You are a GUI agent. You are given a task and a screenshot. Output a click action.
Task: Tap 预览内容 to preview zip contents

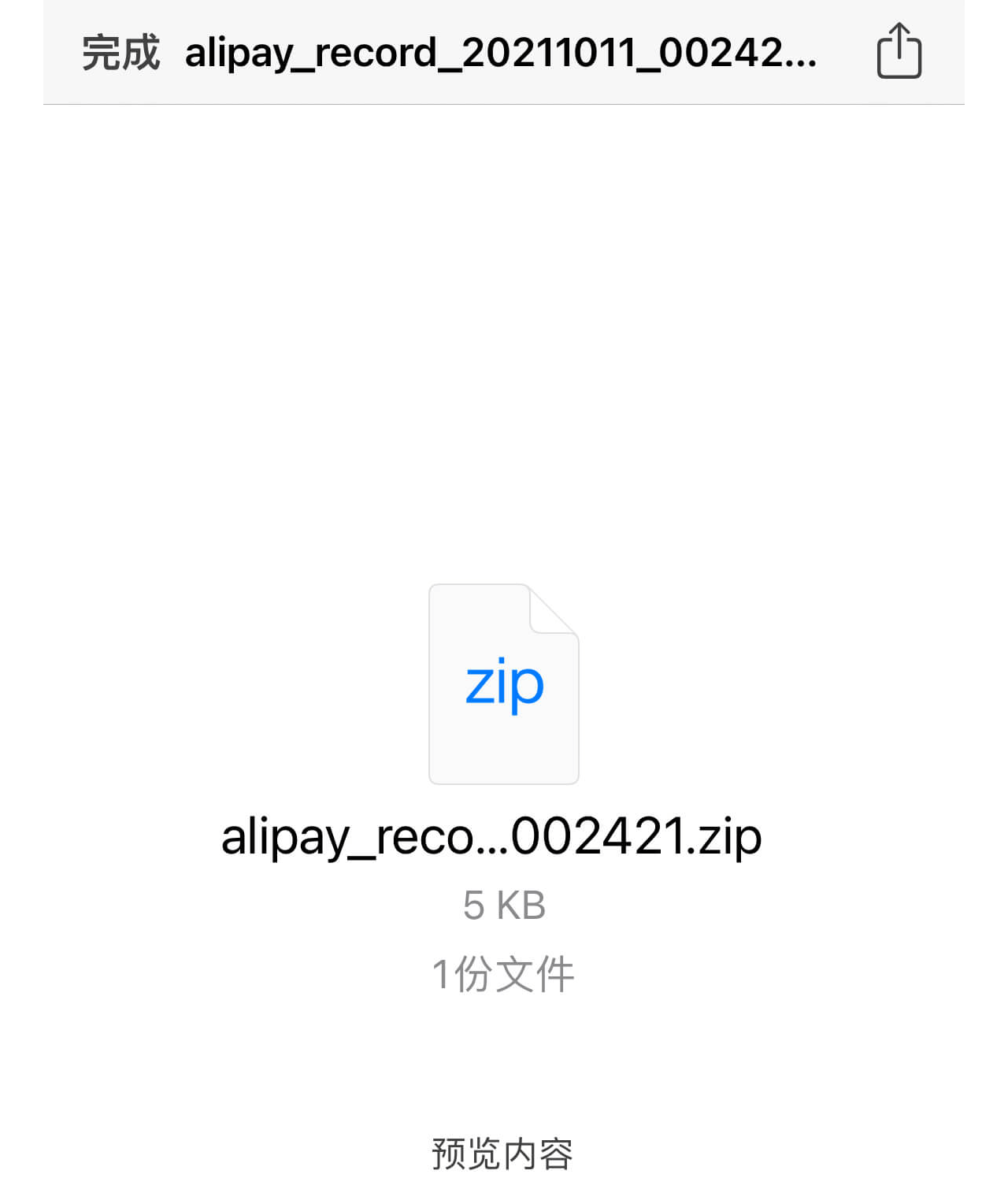pos(502,1154)
